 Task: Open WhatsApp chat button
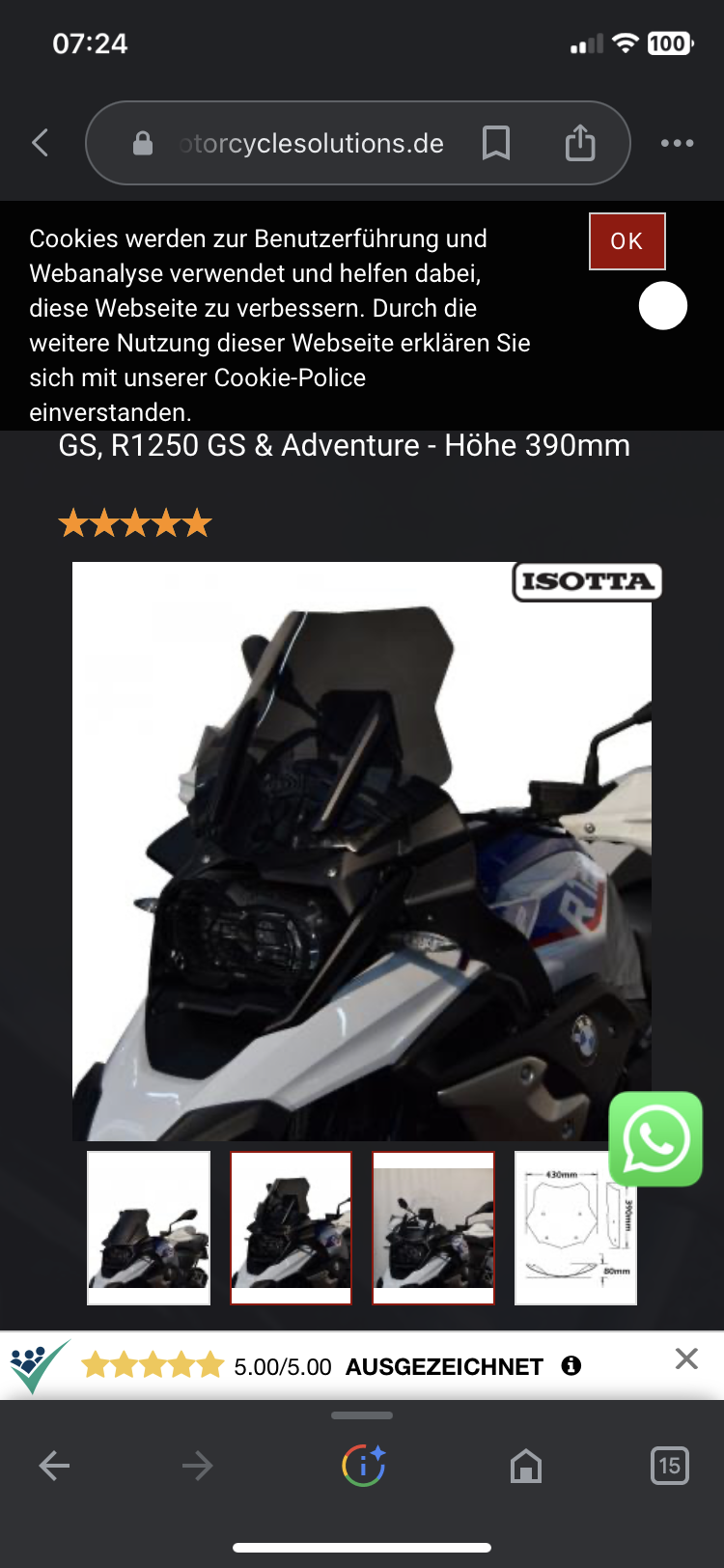pos(655,1139)
